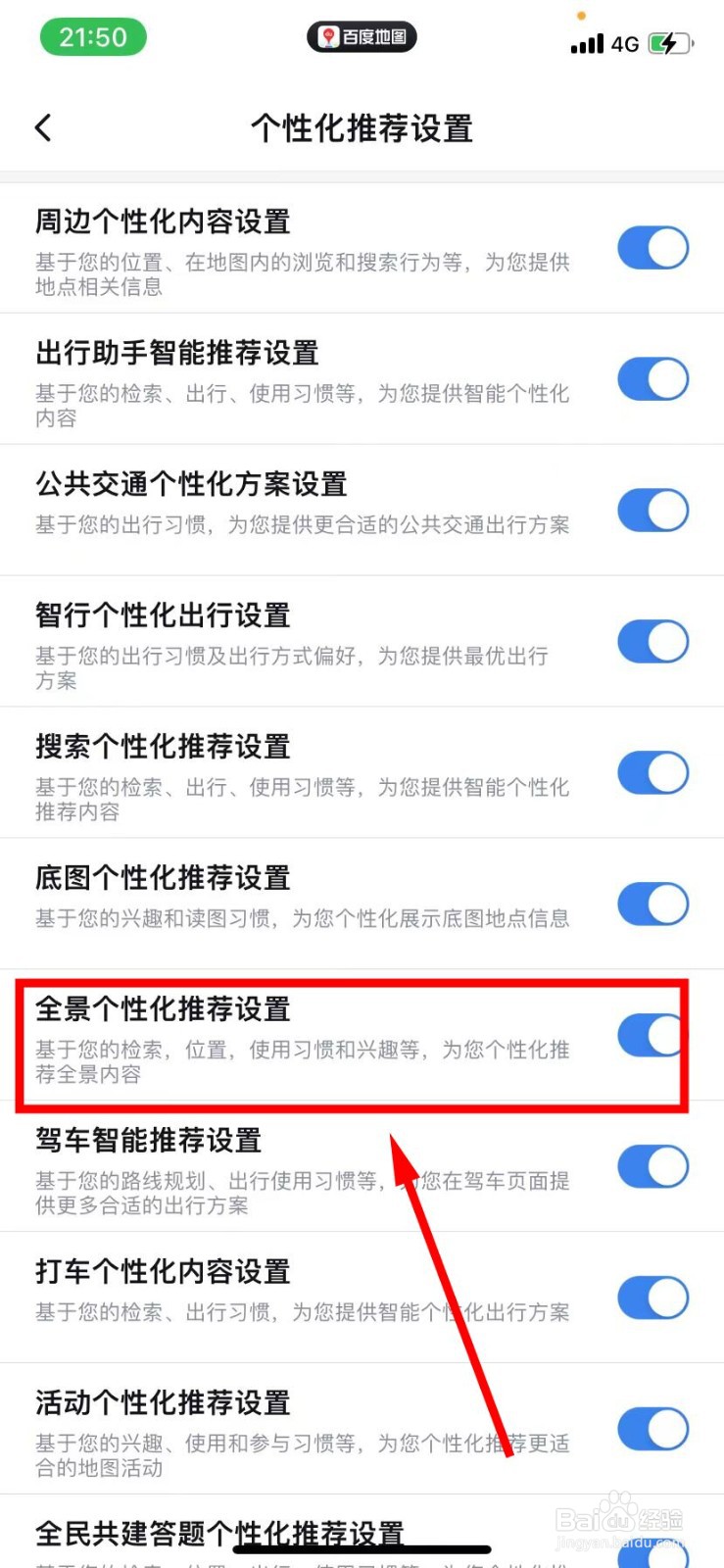Toggle the 底图个性化推荐设置 switch

[652, 904]
